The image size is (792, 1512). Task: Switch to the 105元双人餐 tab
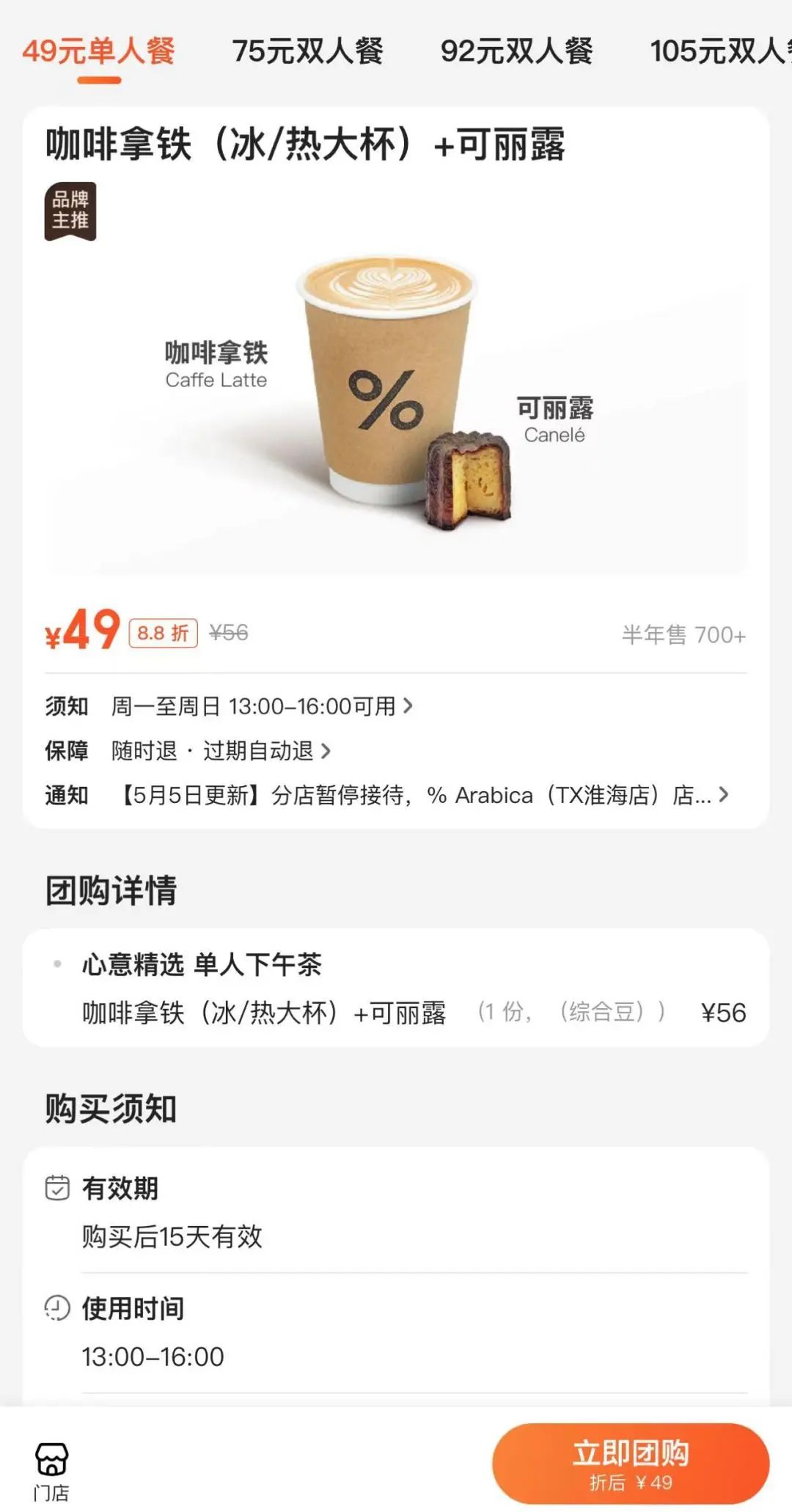click(x=719, y=51)
